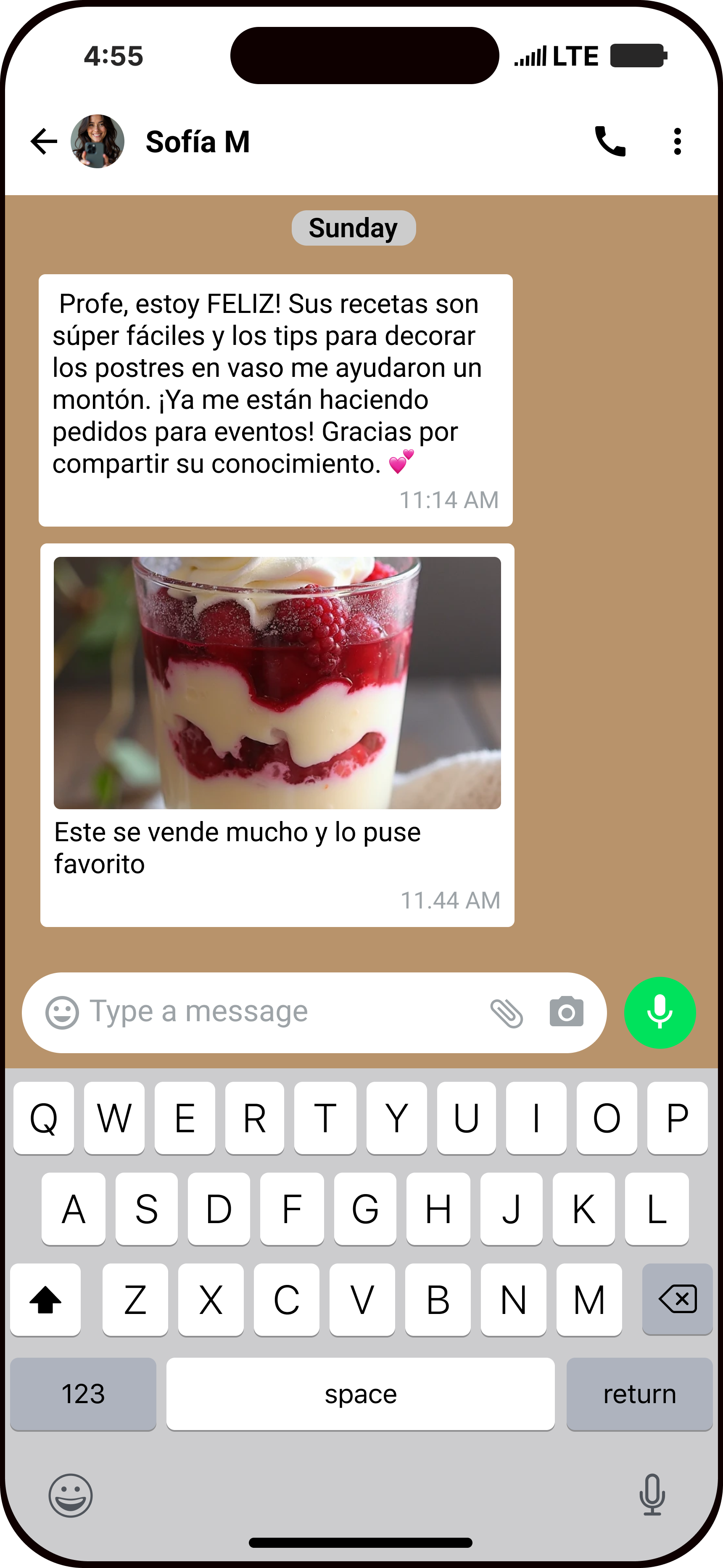Open emoji picker in message bar
723x1568 pixels.
coord(62,1013)
